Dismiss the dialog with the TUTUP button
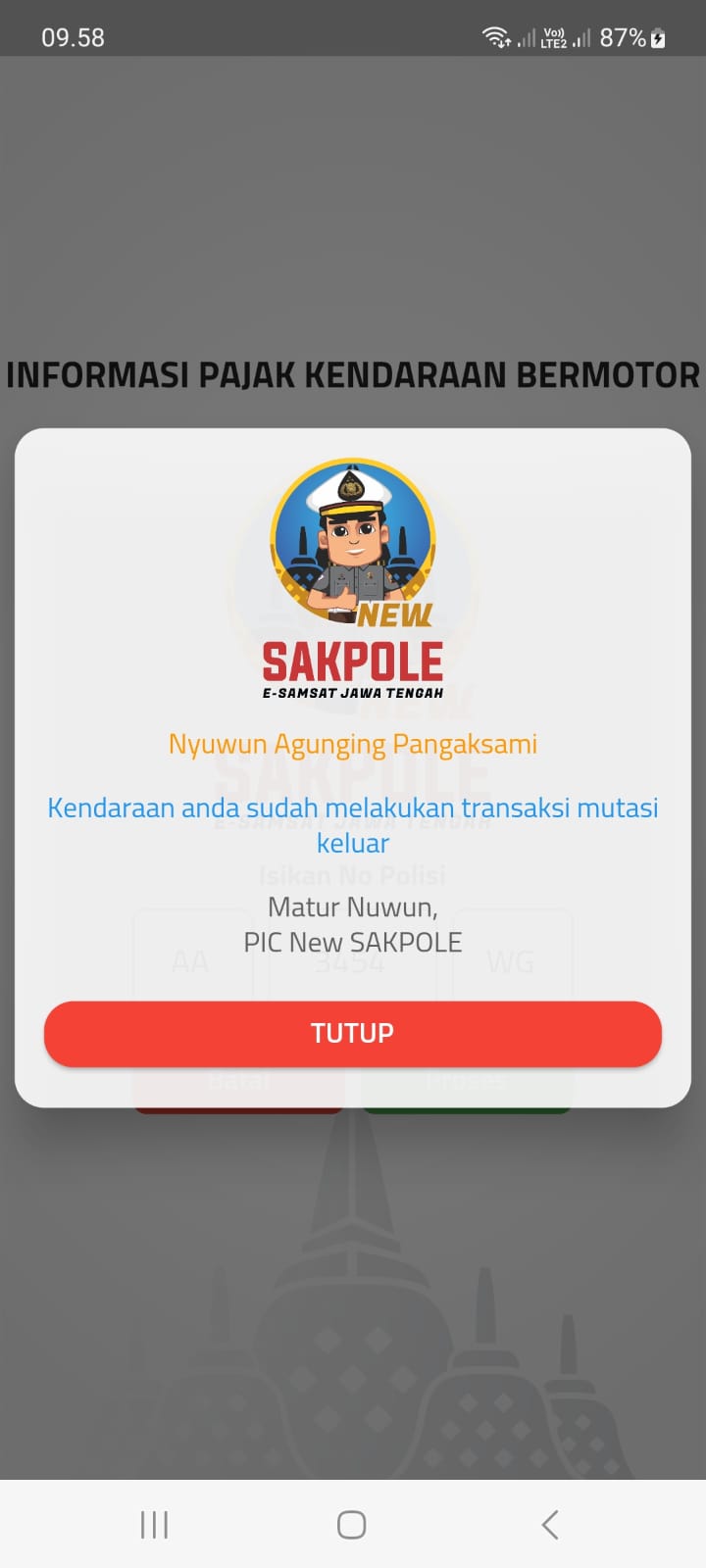 tap(353, 1033)
